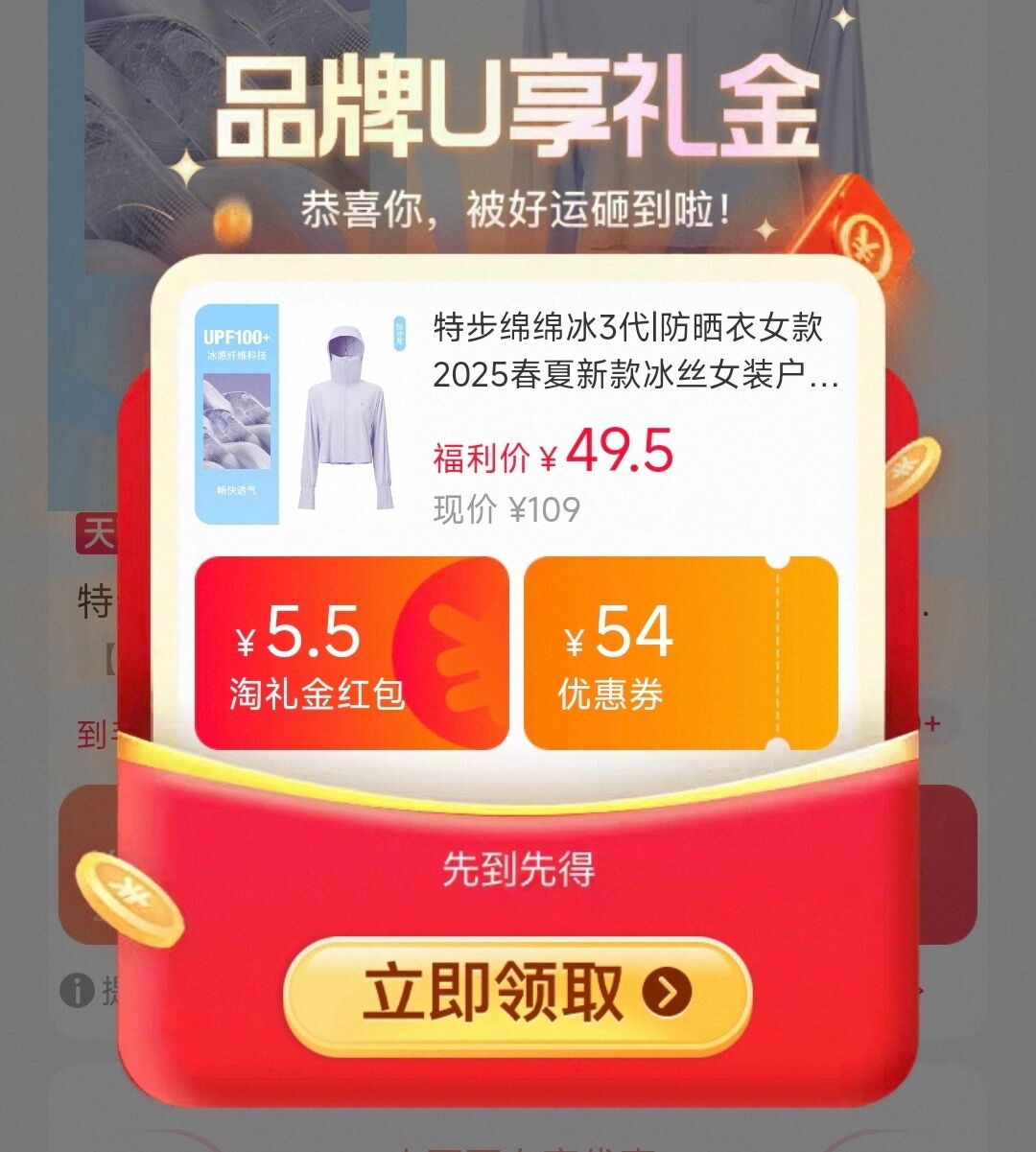Select the ¥54 优惠券 coupon

tap(680, 653)
